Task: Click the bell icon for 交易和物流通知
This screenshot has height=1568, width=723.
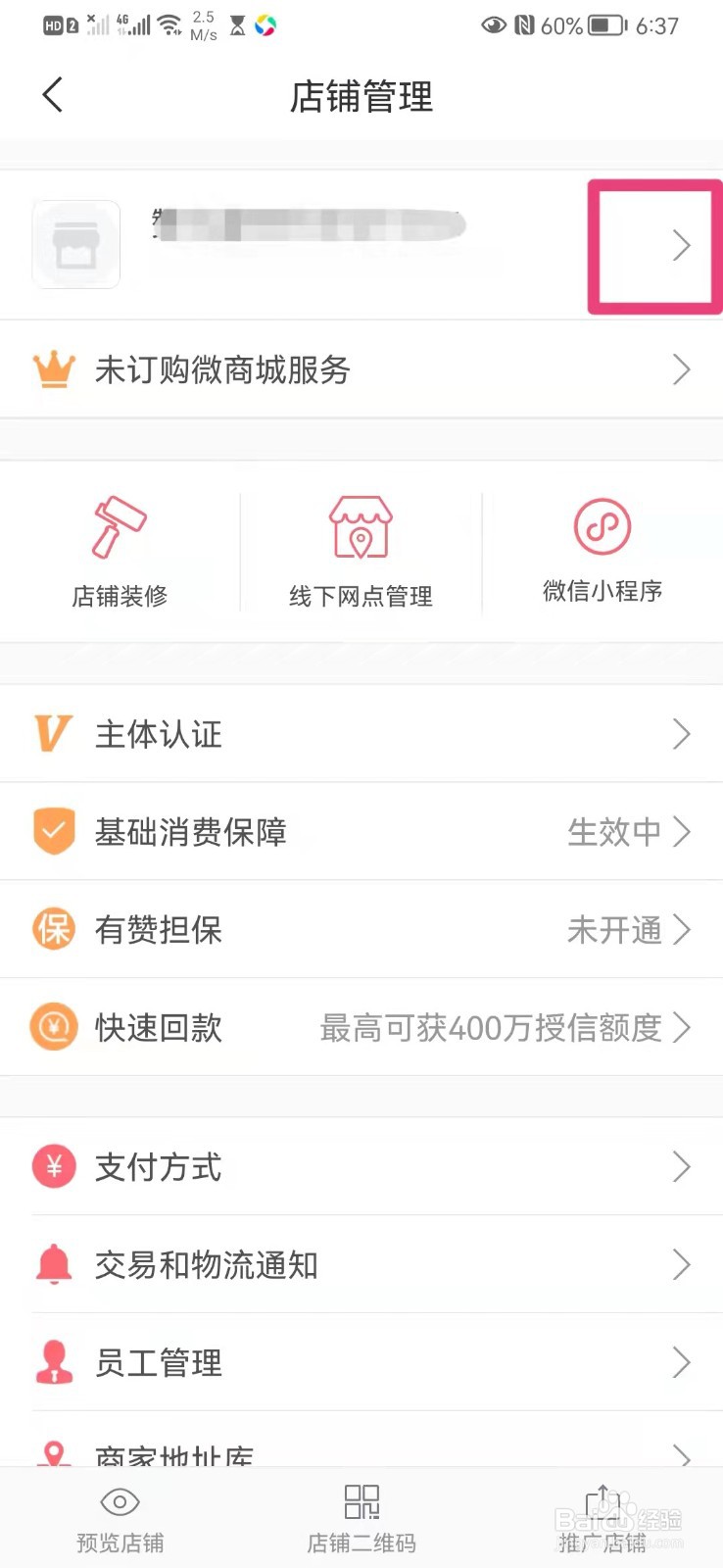Action: [x=54, y=1264]
